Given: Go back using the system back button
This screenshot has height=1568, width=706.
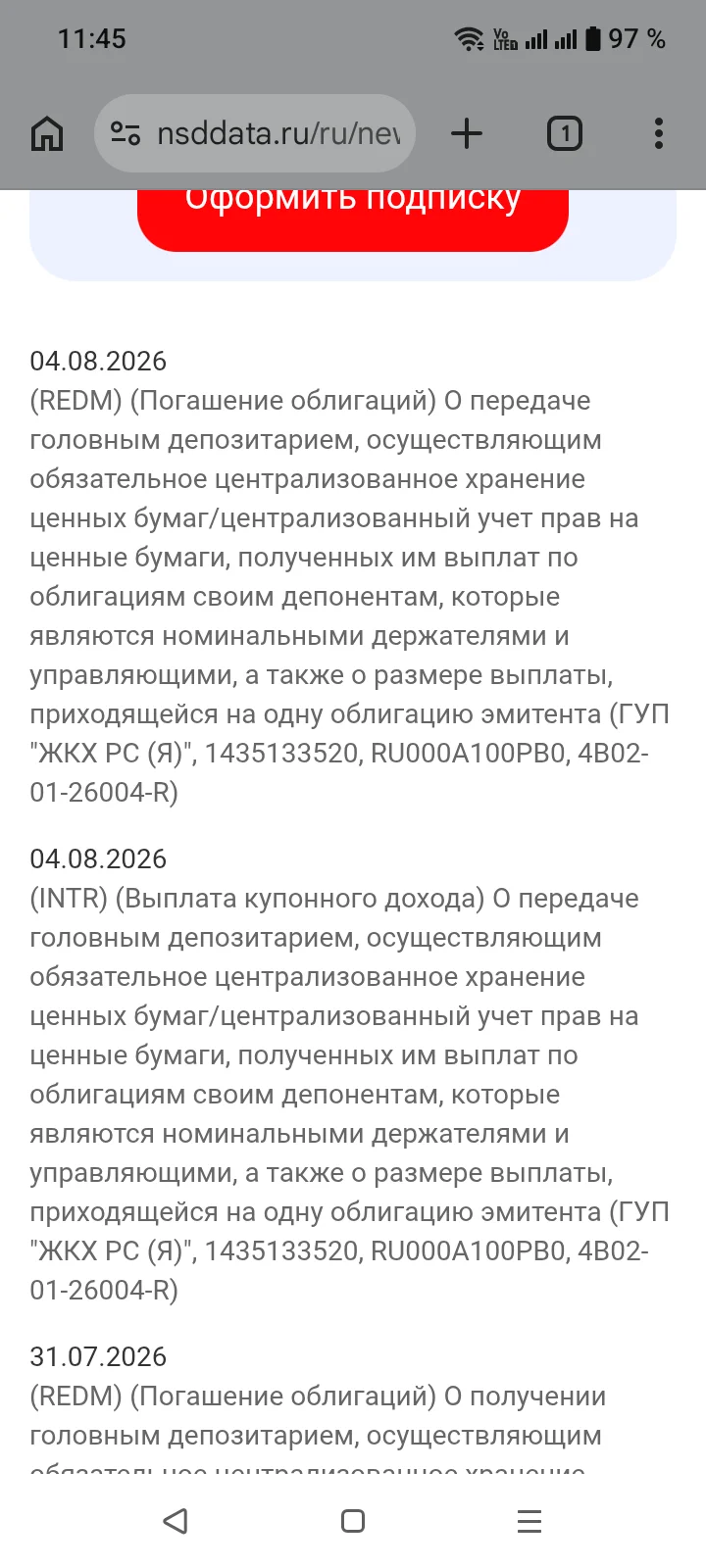Looking at the screenshot, I should click(176, 1521).
